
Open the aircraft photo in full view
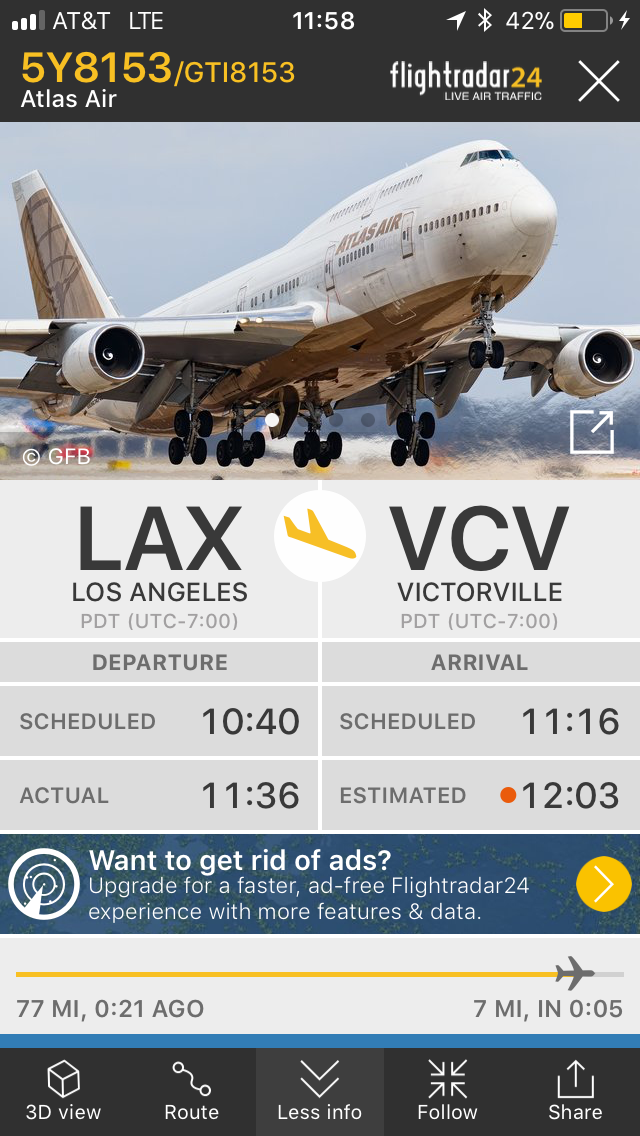pos(591,432)
